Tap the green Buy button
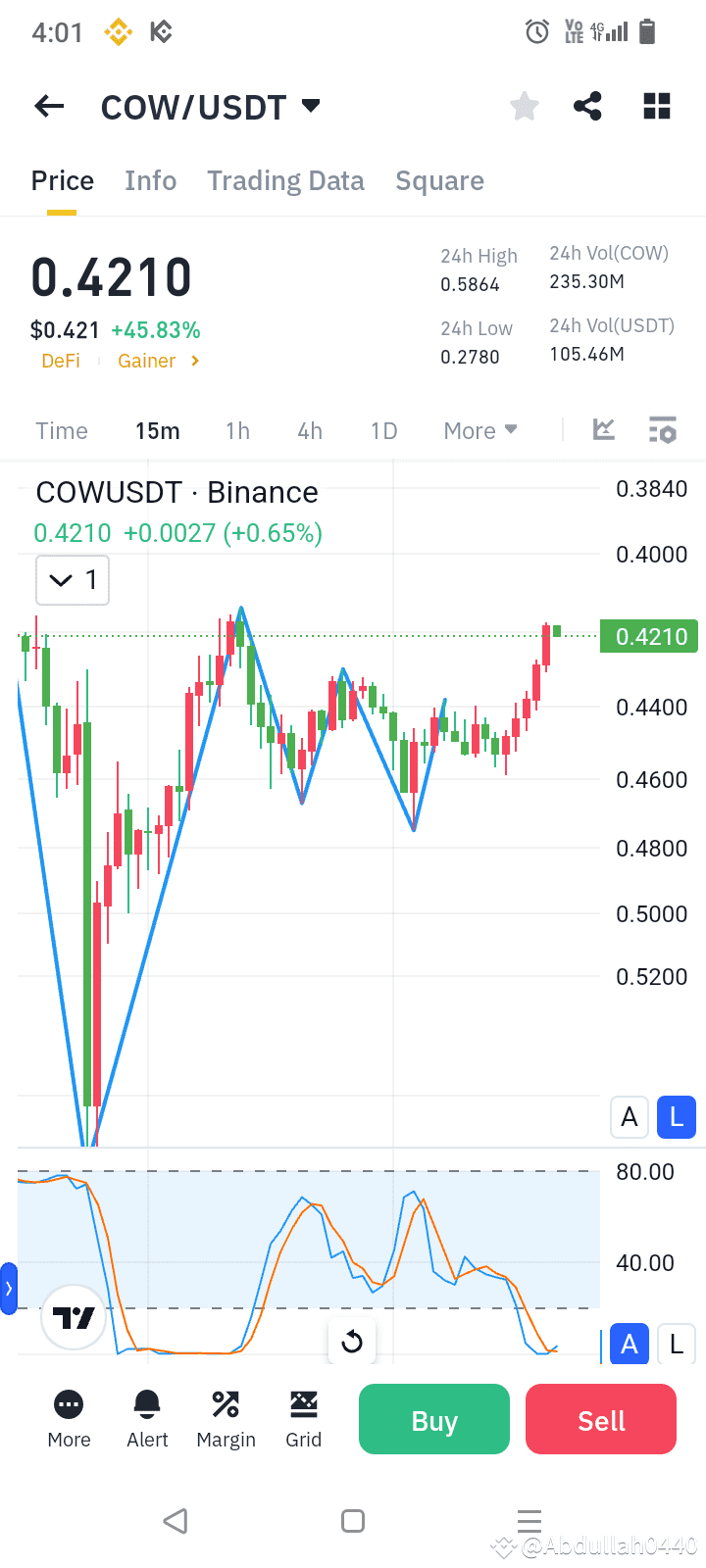The image size is (706, 1568). [x=433, y=1418]
